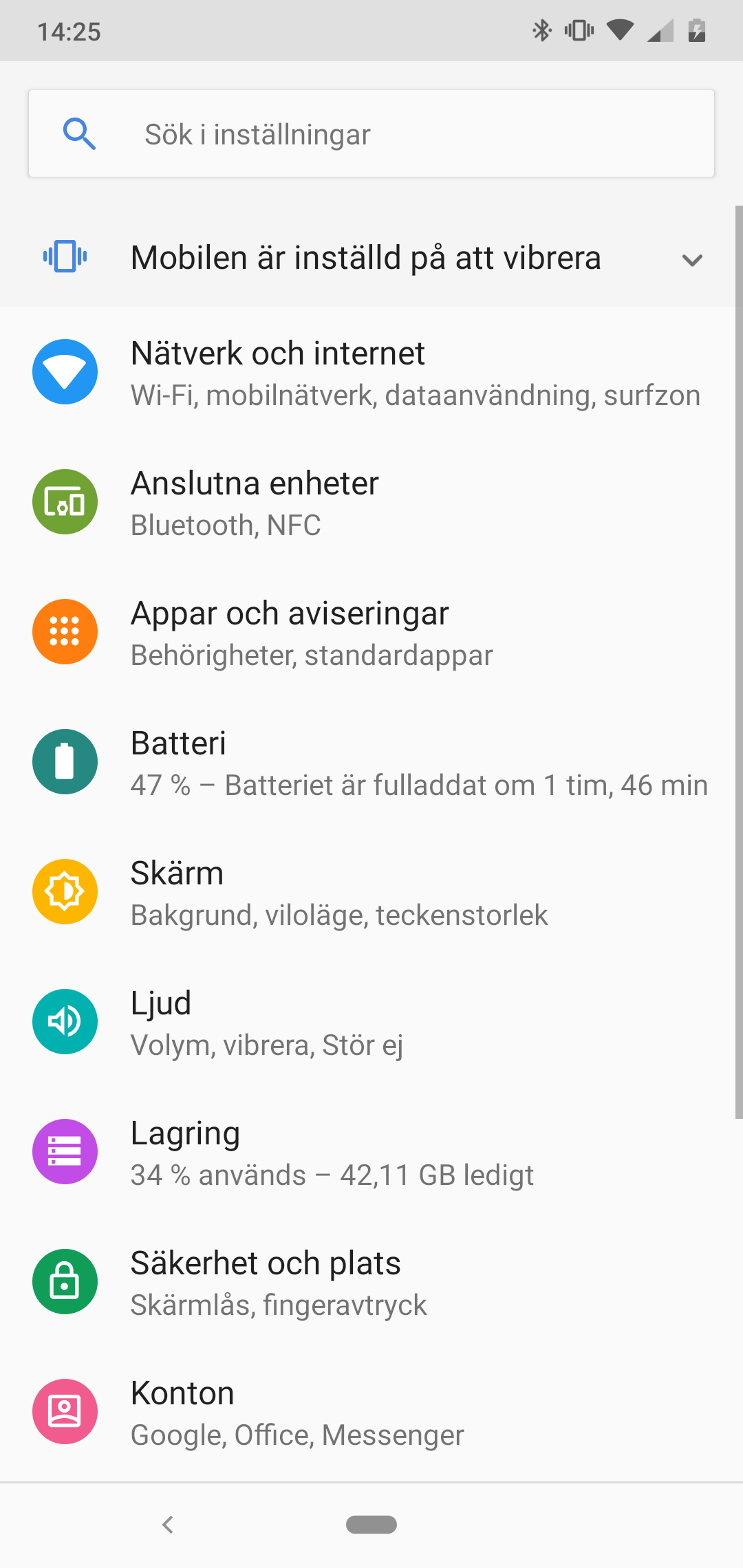Tap the Sök i inställningar search field

pyautogui.click(x=371, y=134)
